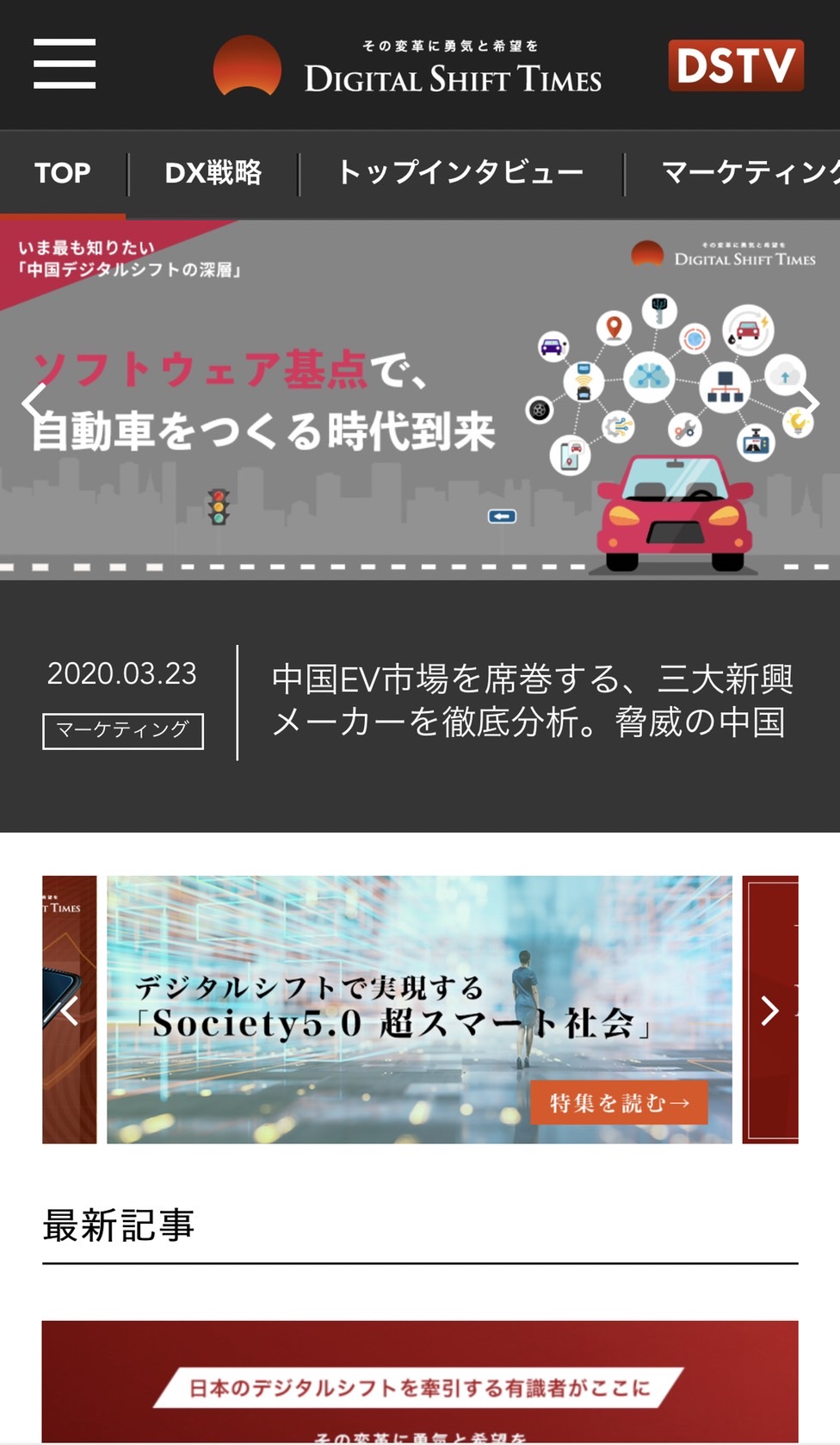
Task: Show next hero banner slide
Action: (807, 401)
